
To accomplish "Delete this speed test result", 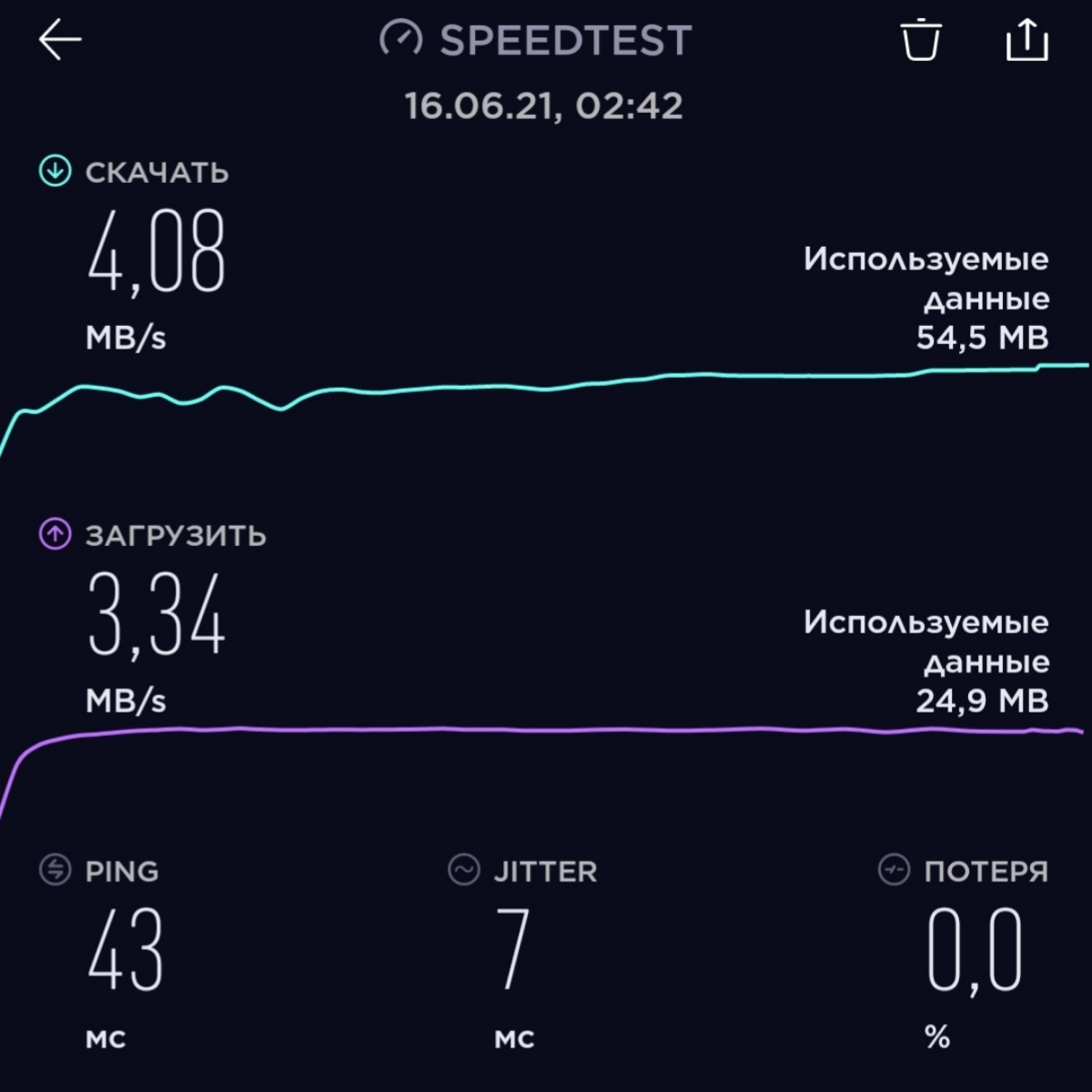I will click(x=920, y=40).
